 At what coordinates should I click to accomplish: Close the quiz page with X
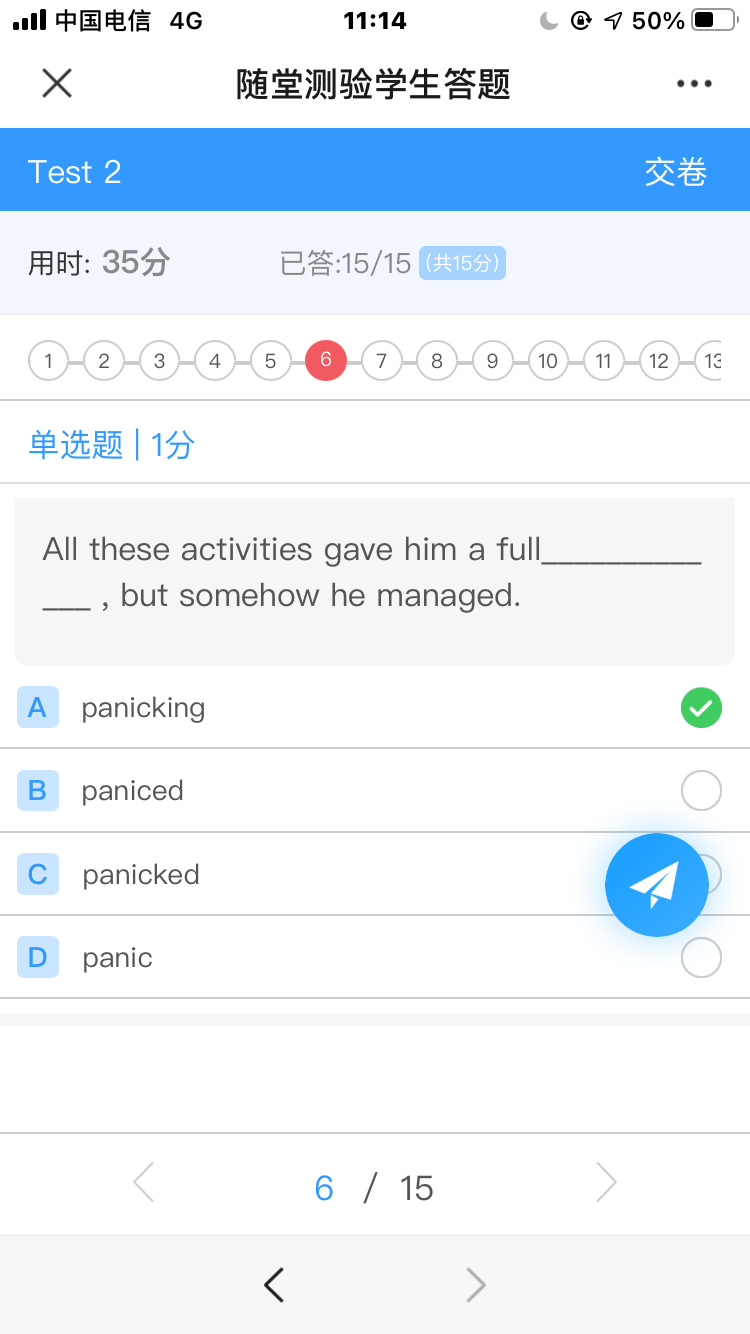57,84
